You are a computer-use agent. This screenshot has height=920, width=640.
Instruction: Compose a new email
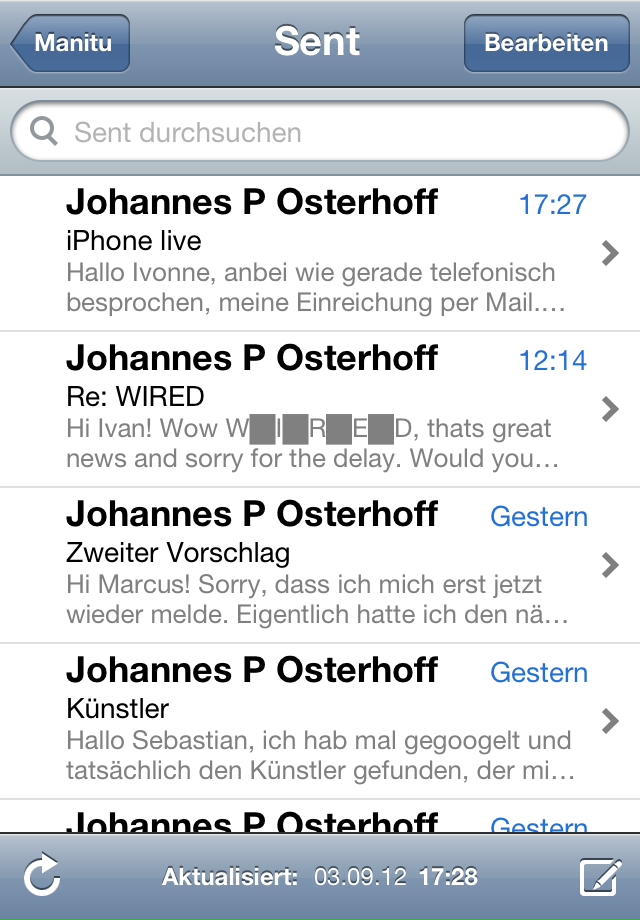pos(601,877)
